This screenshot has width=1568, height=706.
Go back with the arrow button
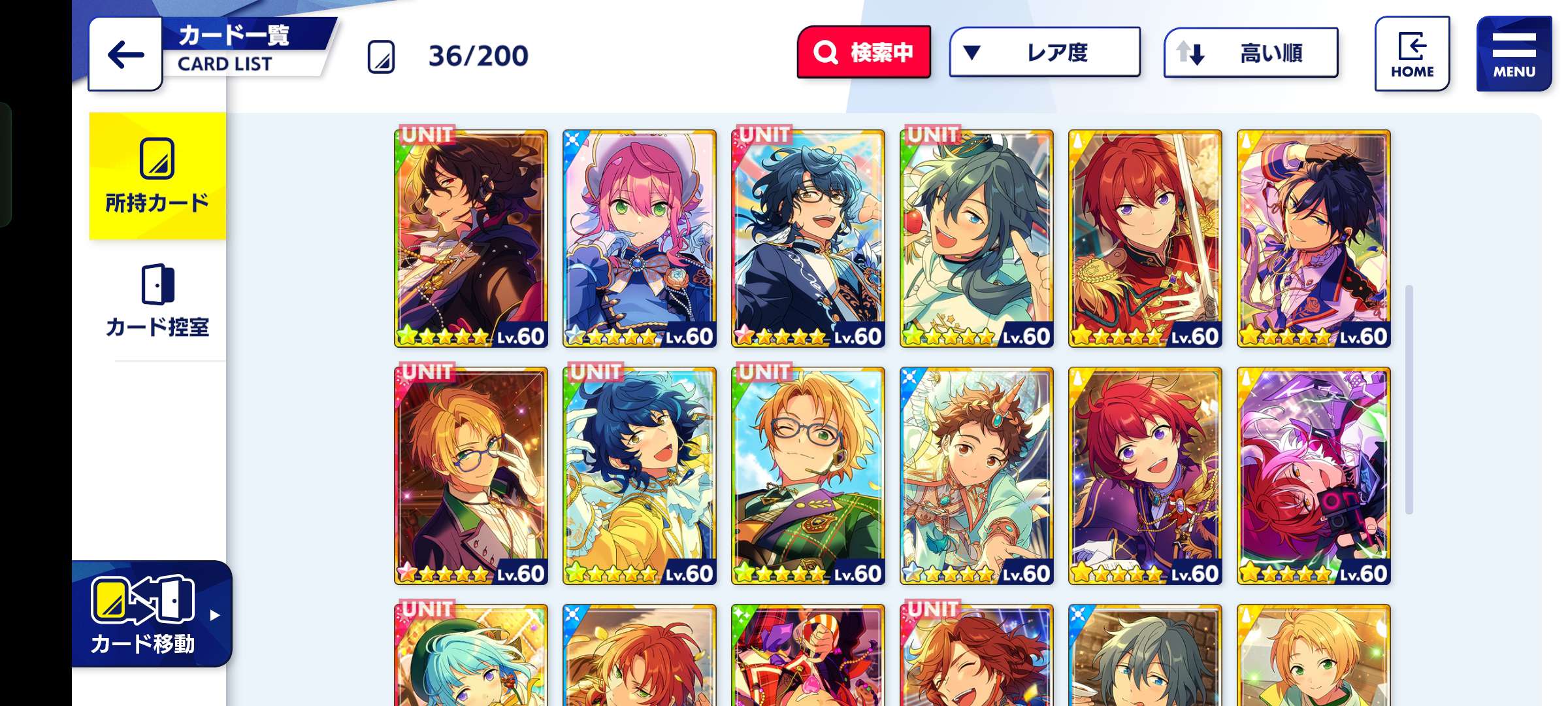pos(125,54)
